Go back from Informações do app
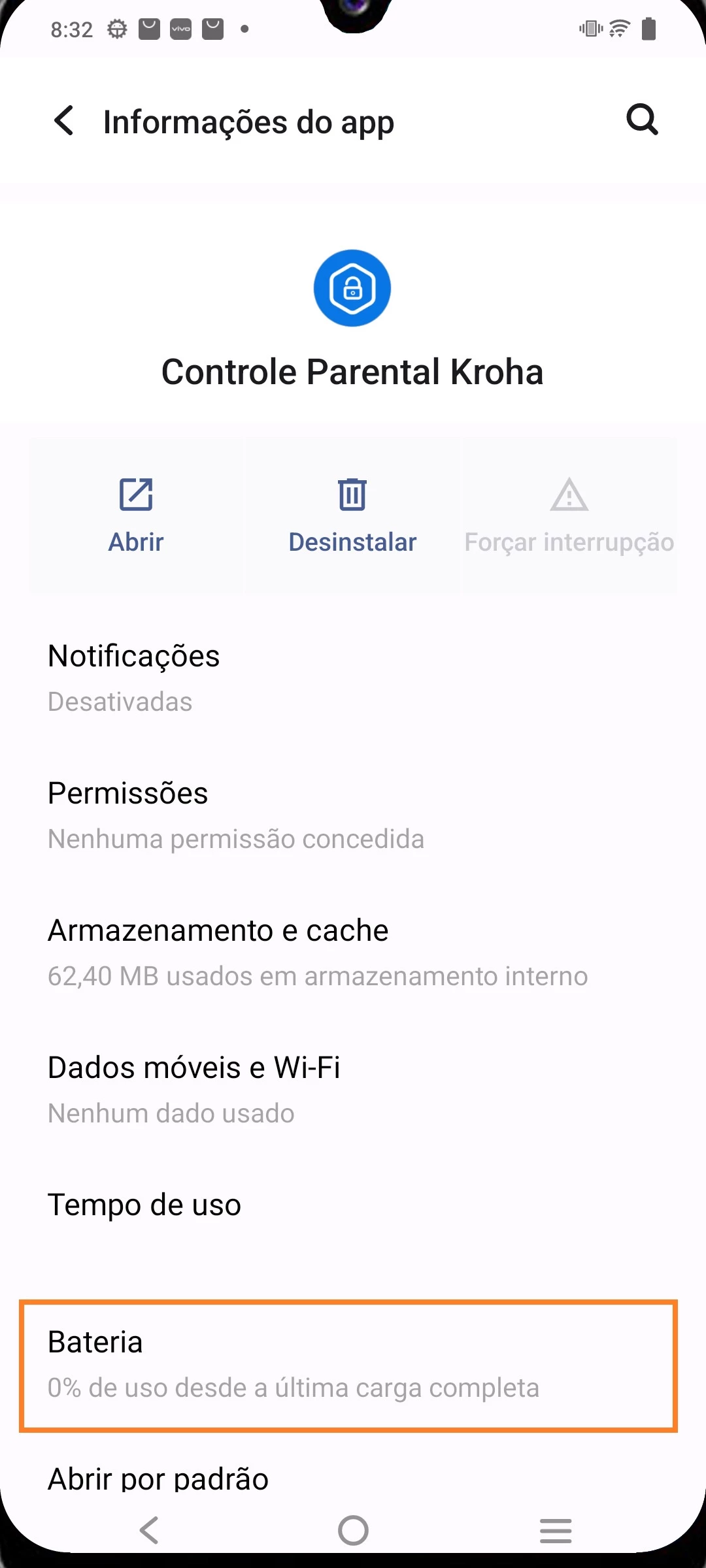The image size is (706, 1568). [64, 121]
